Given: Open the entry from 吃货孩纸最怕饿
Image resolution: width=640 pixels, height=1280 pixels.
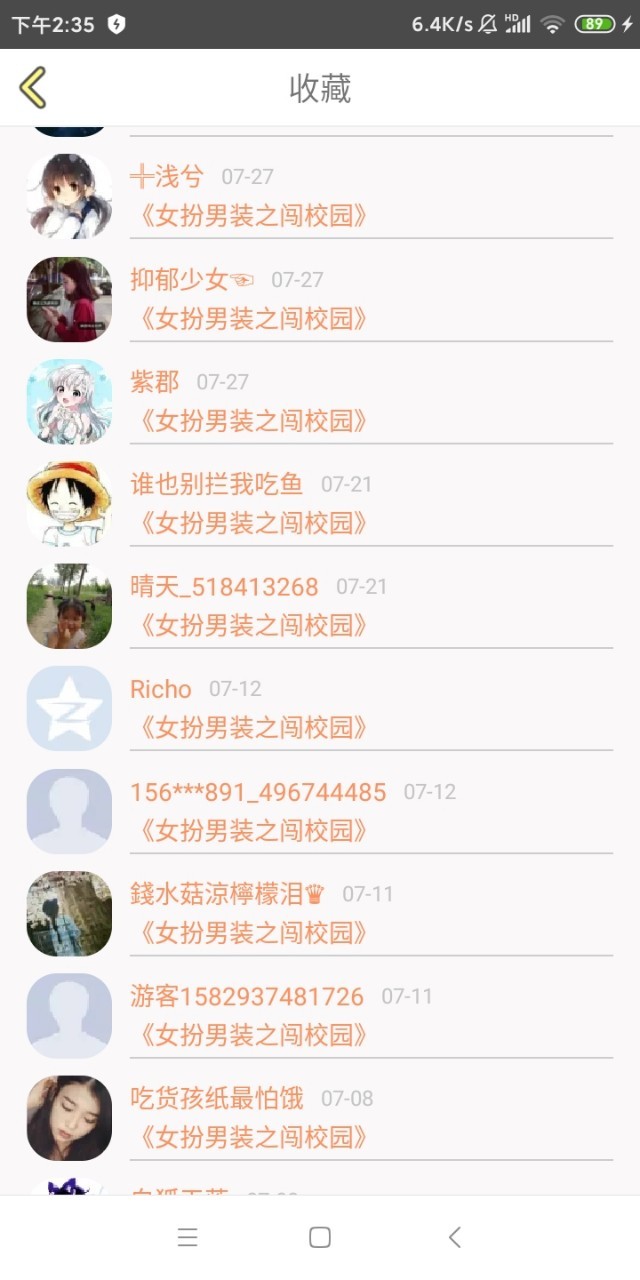Looking at the screenshot, I should pos(320,1118).
